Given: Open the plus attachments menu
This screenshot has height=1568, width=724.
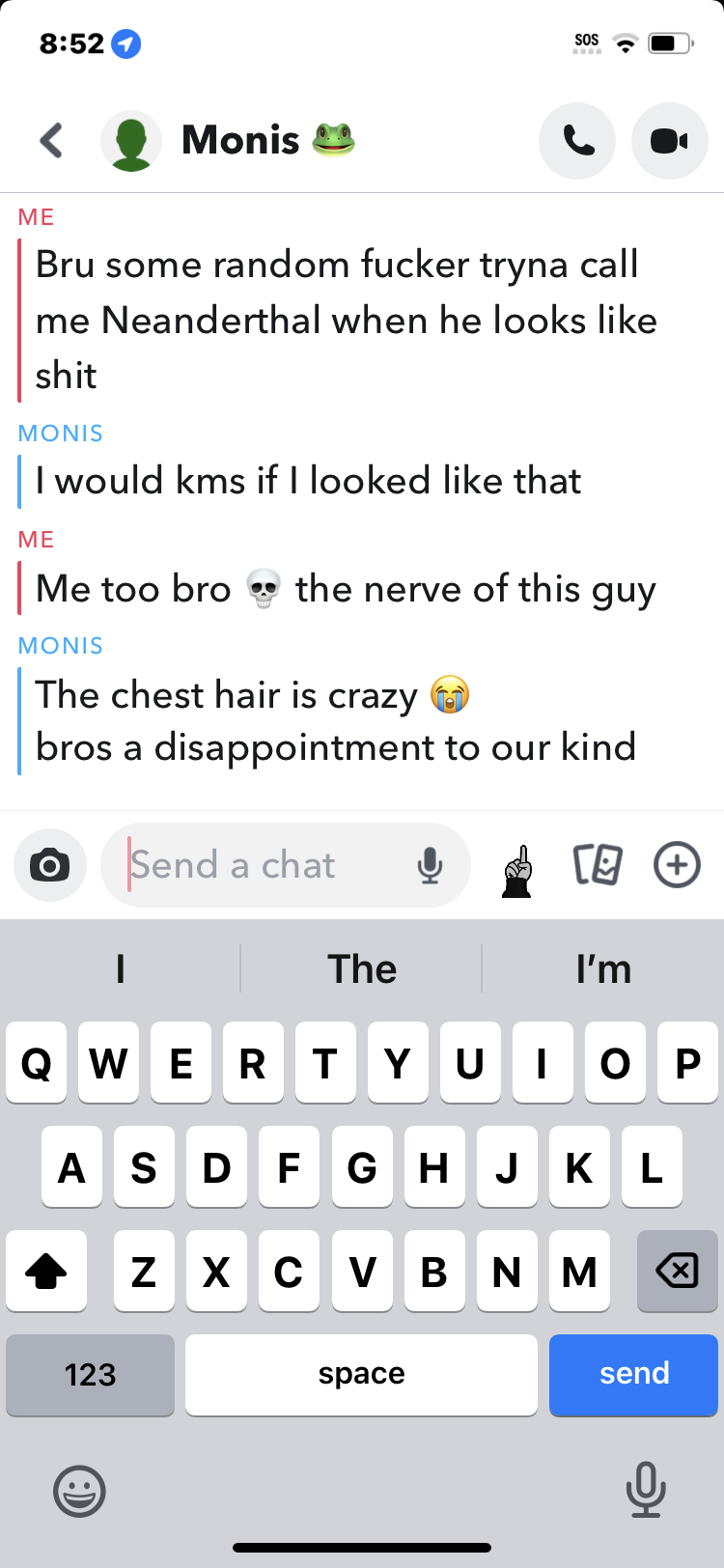Looking at the screenshot, I should (x=677, y=865).
